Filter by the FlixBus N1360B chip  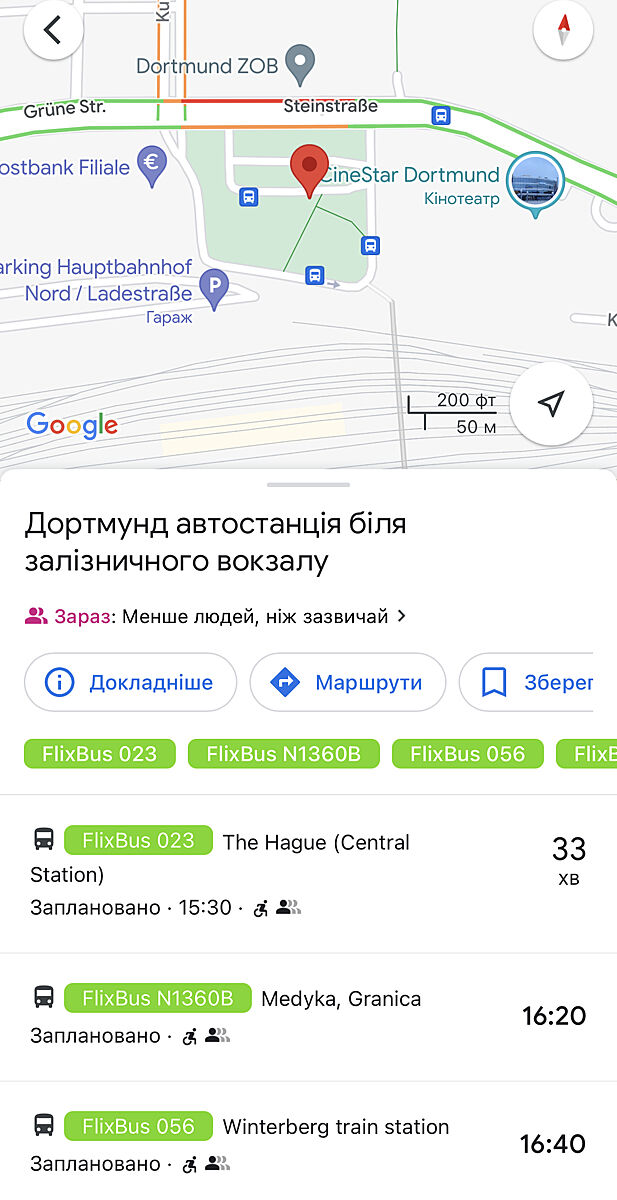click(x=283, y=754)
